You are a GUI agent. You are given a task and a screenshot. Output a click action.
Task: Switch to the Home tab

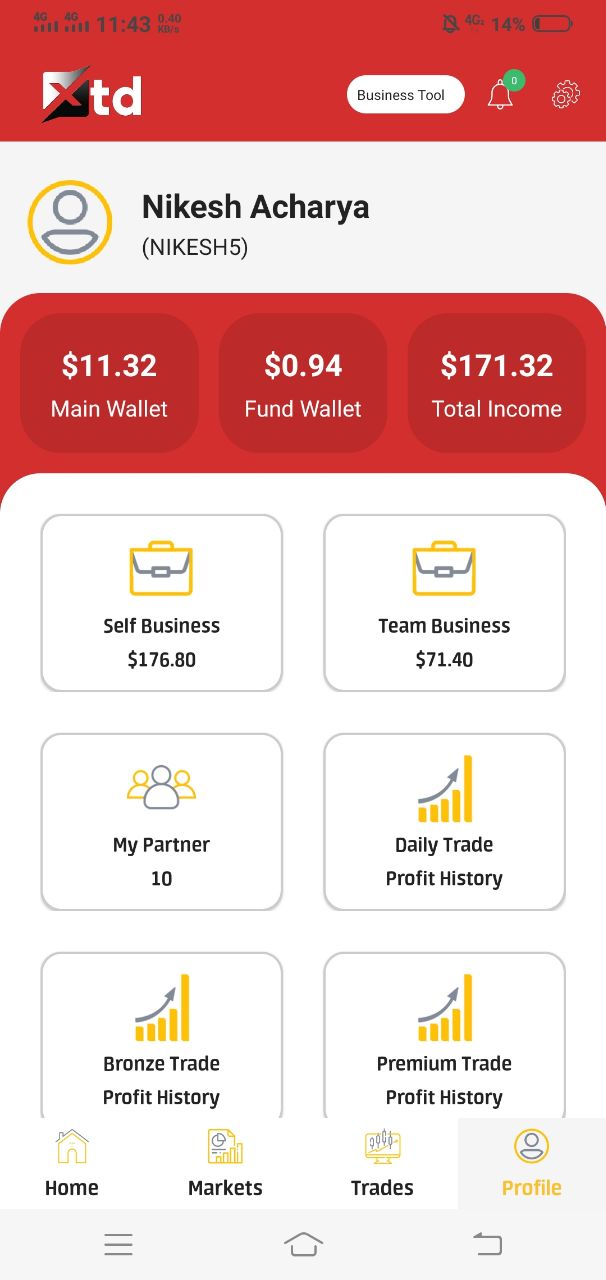[x=72, y=1164]
